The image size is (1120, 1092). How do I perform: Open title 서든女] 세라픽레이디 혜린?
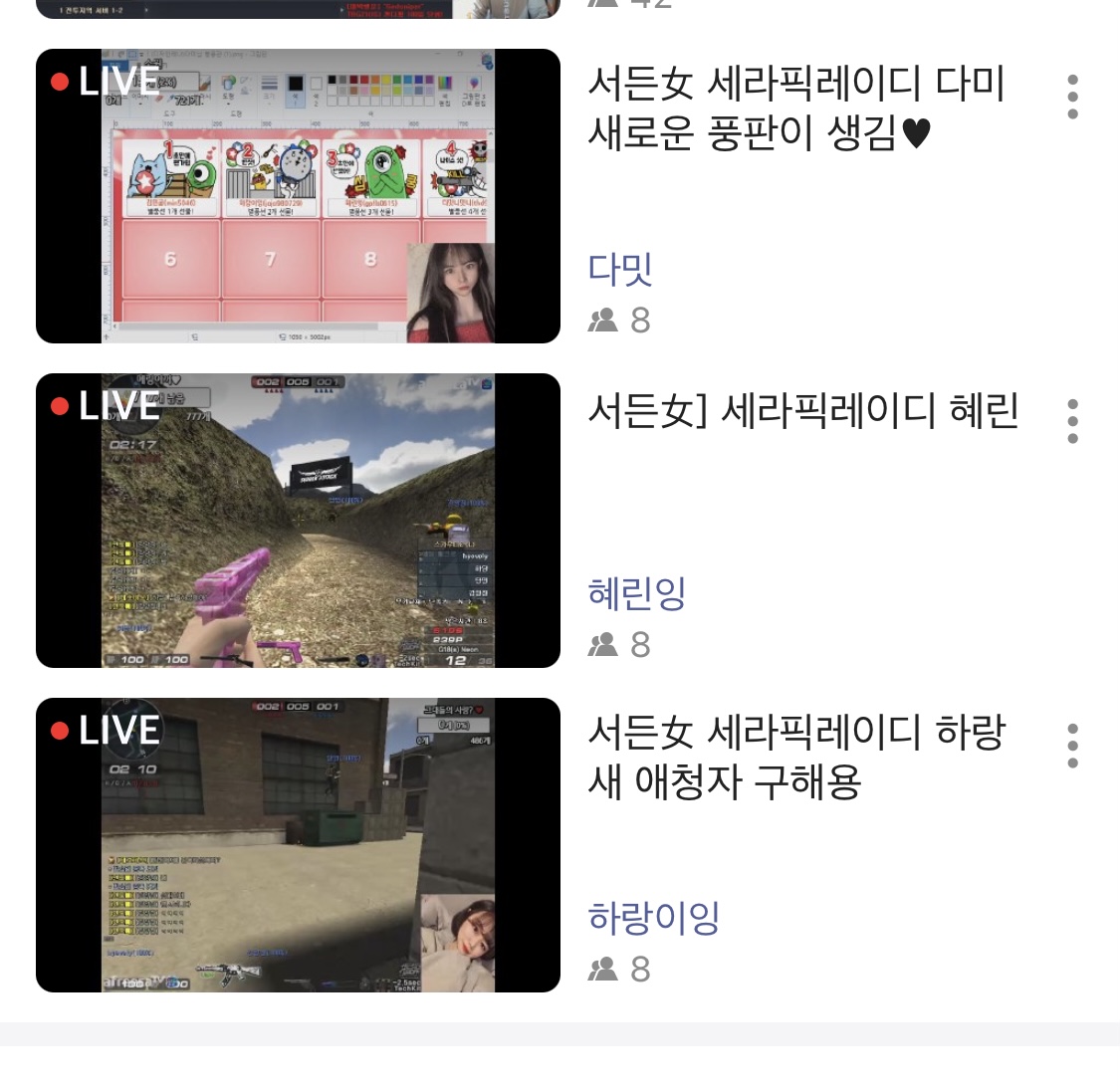coord(802,410)
